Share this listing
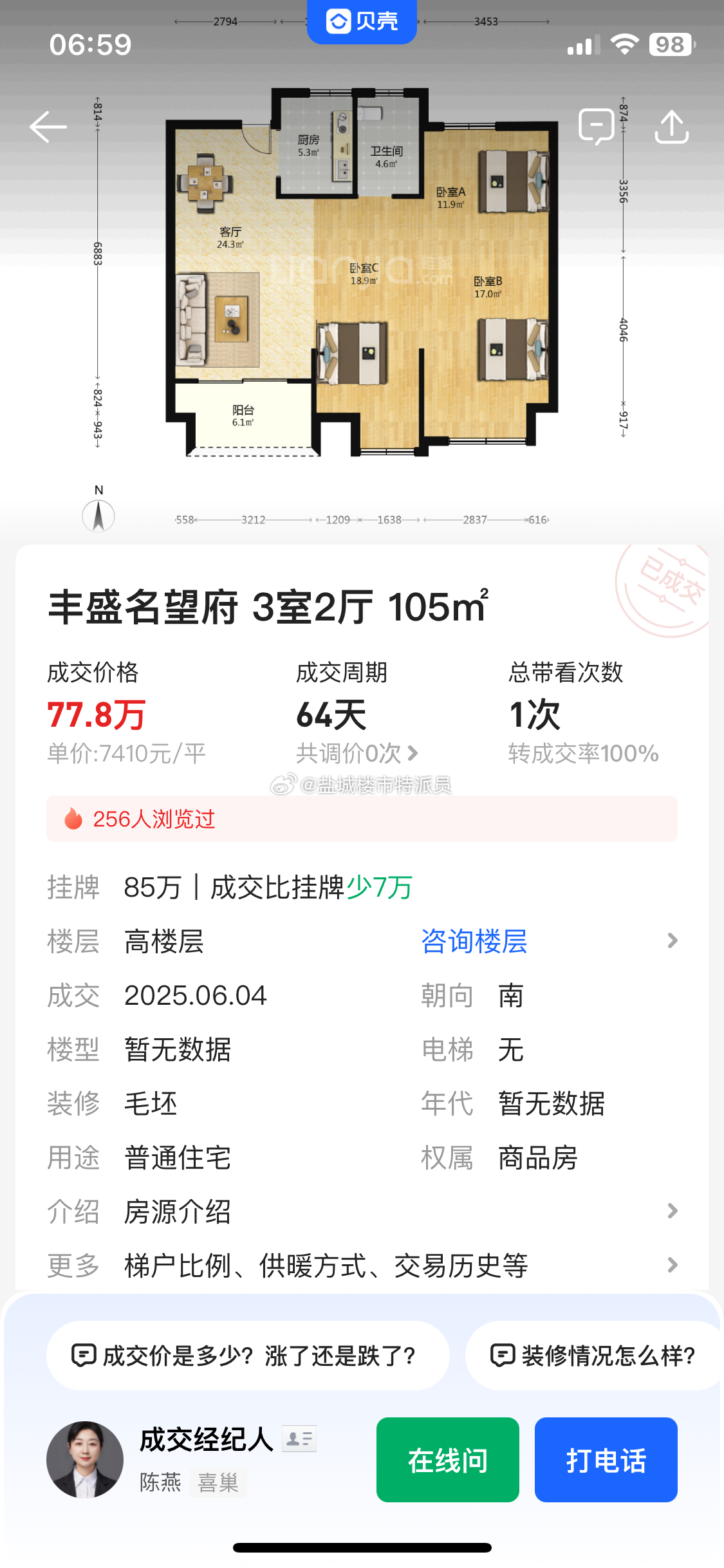The height and width of the screenshot is (1568, 724). tap(672, 126)
